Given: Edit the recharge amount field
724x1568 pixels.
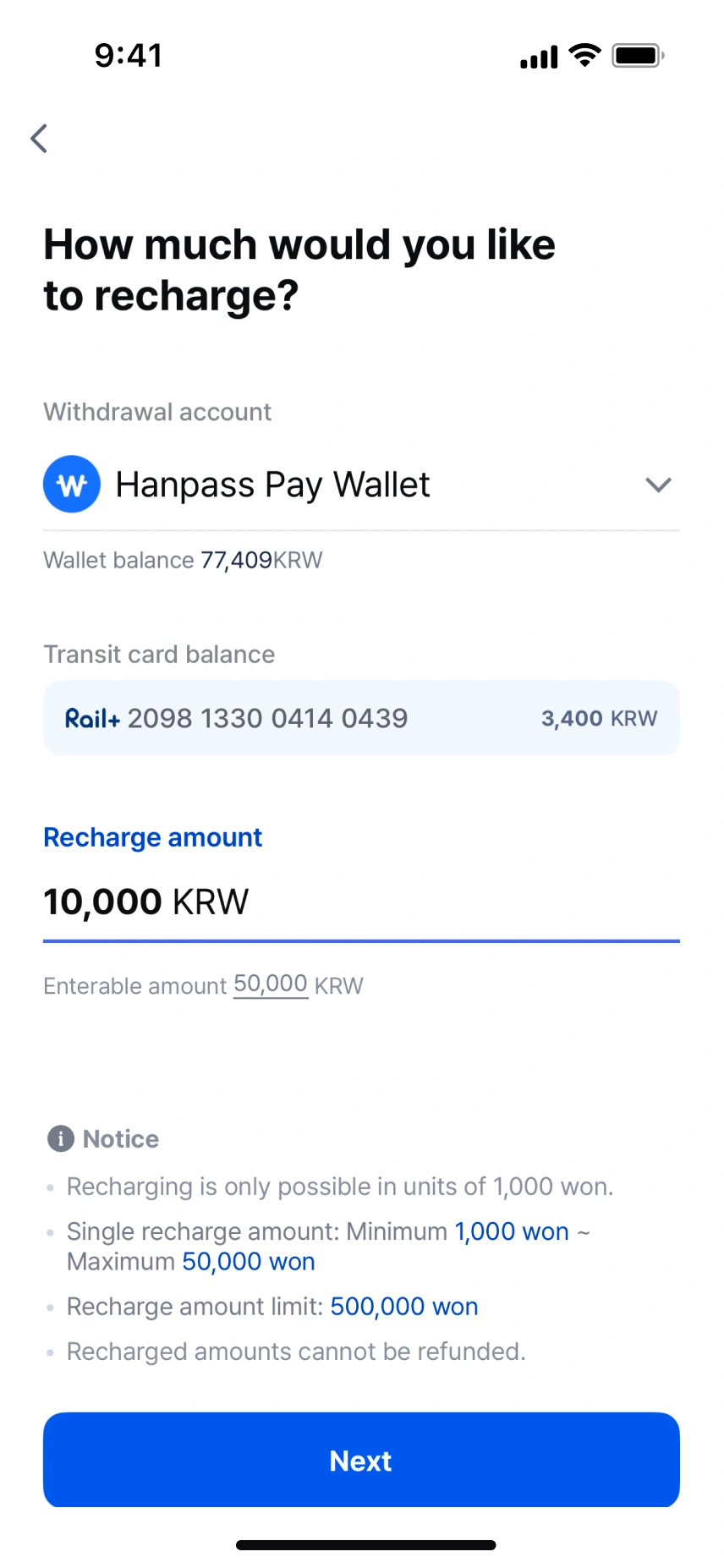Looking at the screenshot, I should (361, 902).
